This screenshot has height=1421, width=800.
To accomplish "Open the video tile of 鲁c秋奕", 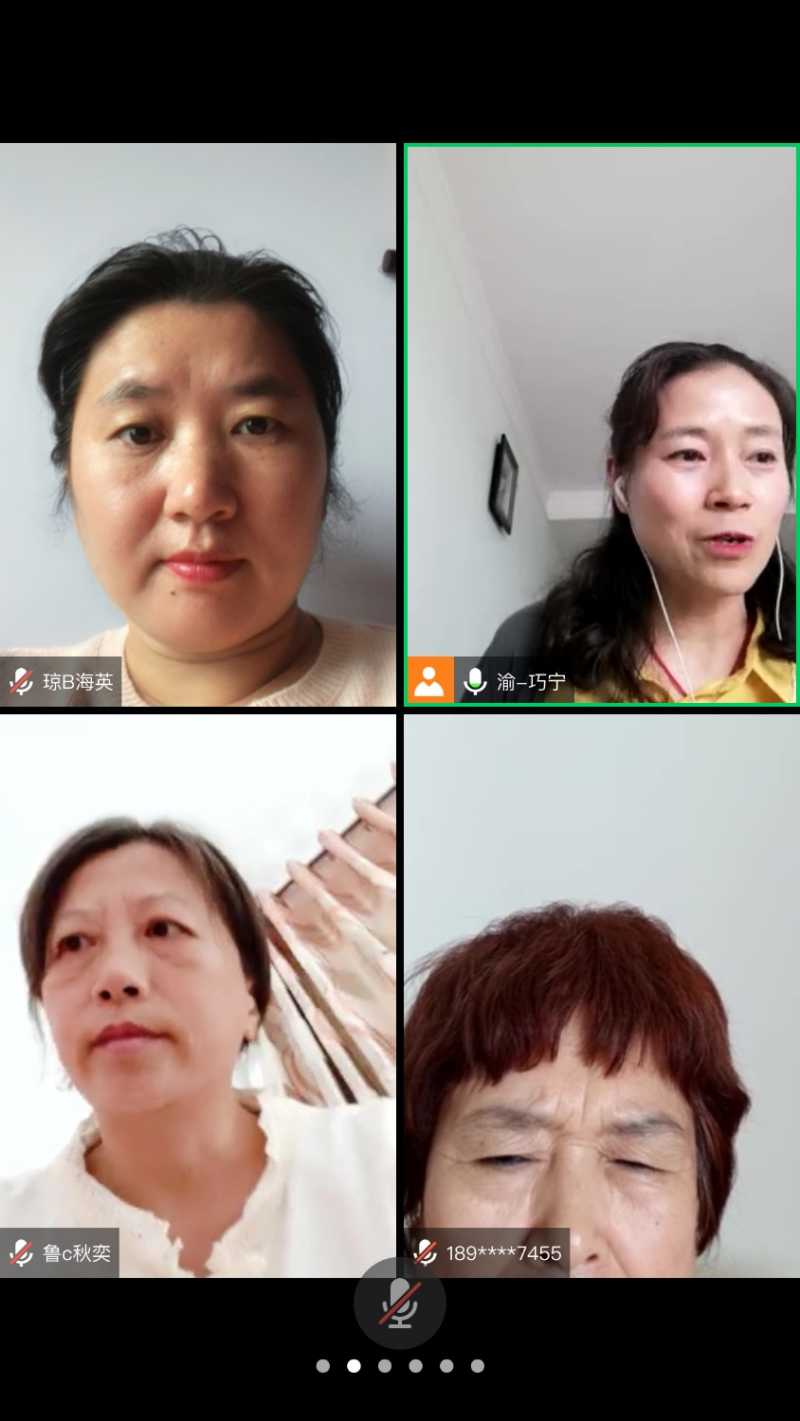I will [x=198, y=995].
